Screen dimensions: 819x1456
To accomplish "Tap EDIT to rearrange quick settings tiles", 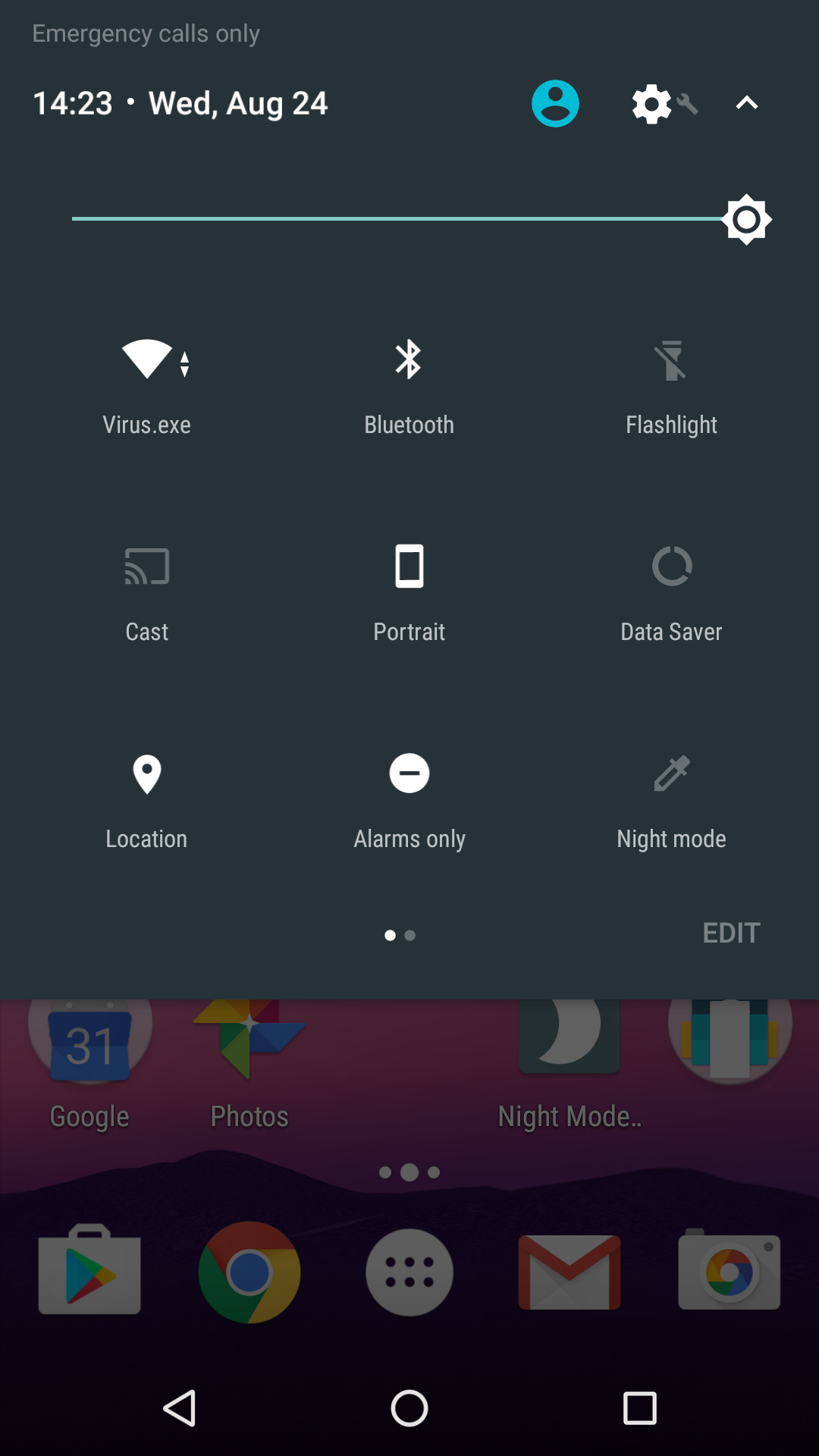I will (x=730, y=933).
